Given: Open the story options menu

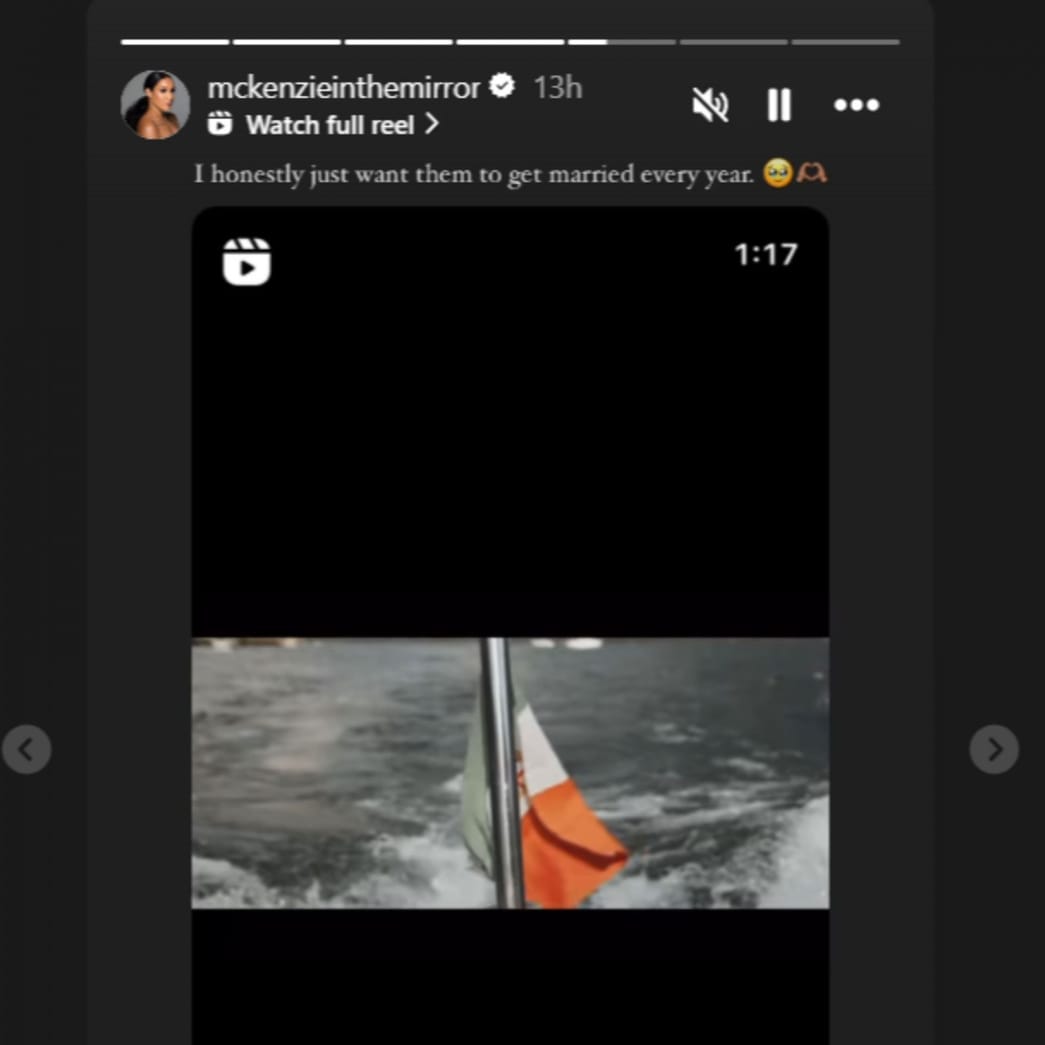Looking at the screenshot, I should (x=856, y=105).
